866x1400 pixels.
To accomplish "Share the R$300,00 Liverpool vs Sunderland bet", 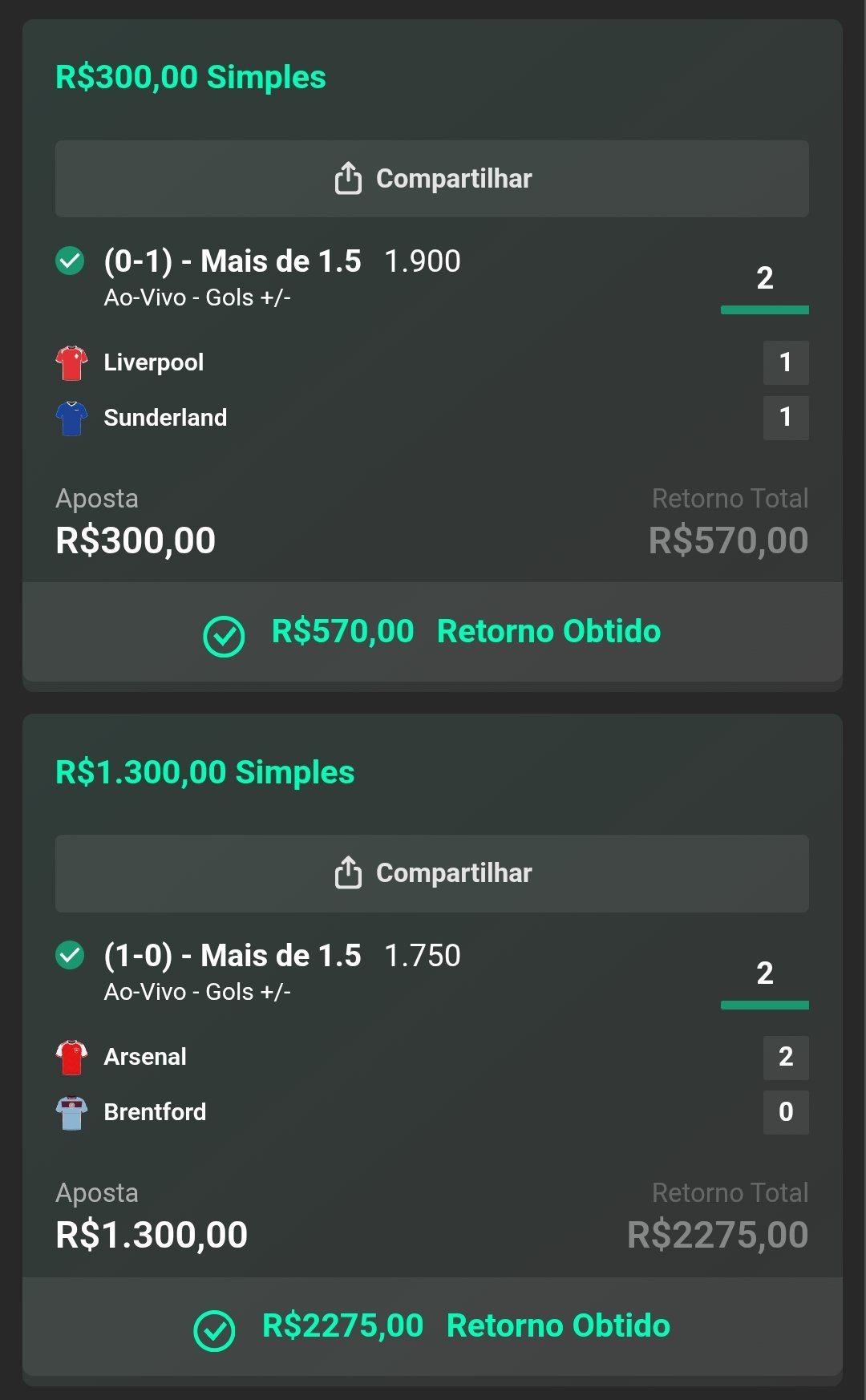I will 432,179.
